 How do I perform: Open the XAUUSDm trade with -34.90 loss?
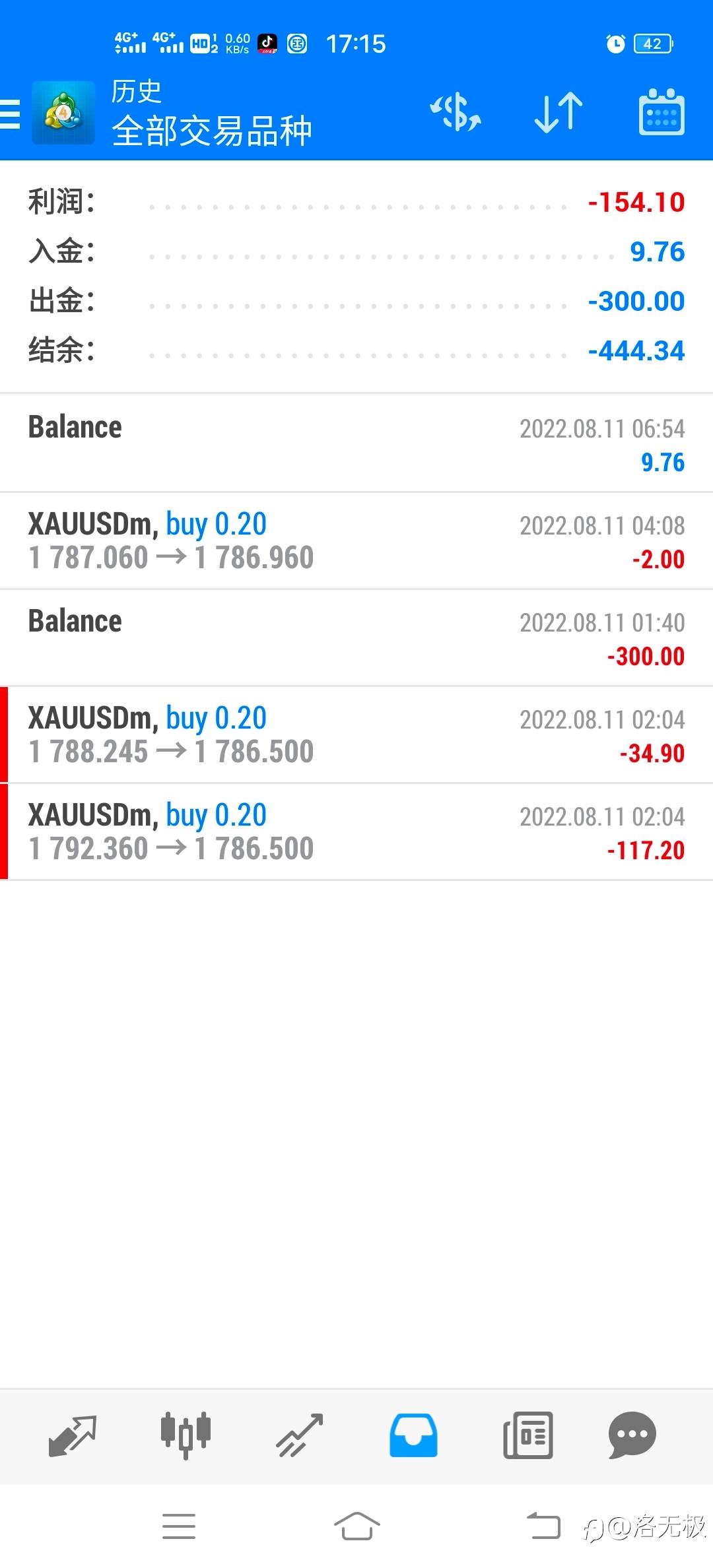coord(356,735)
